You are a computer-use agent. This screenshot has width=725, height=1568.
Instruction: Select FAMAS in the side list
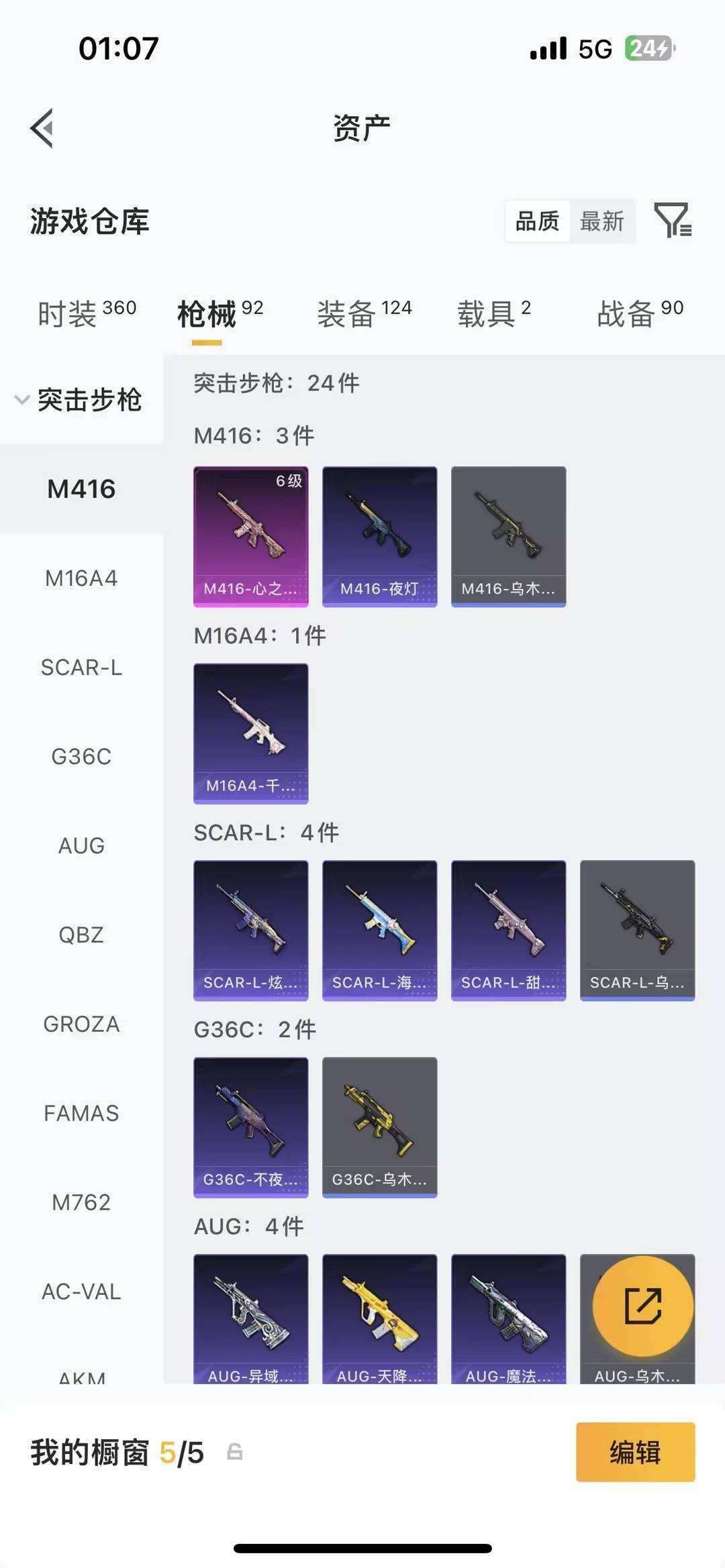point(81,1113)
